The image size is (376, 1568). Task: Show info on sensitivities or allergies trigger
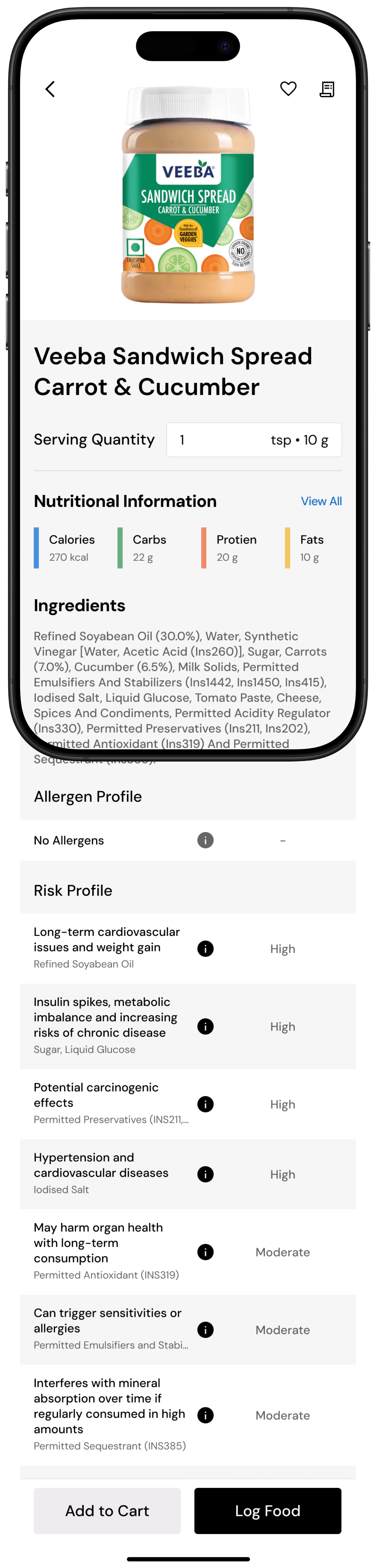tap(206, 1330)
